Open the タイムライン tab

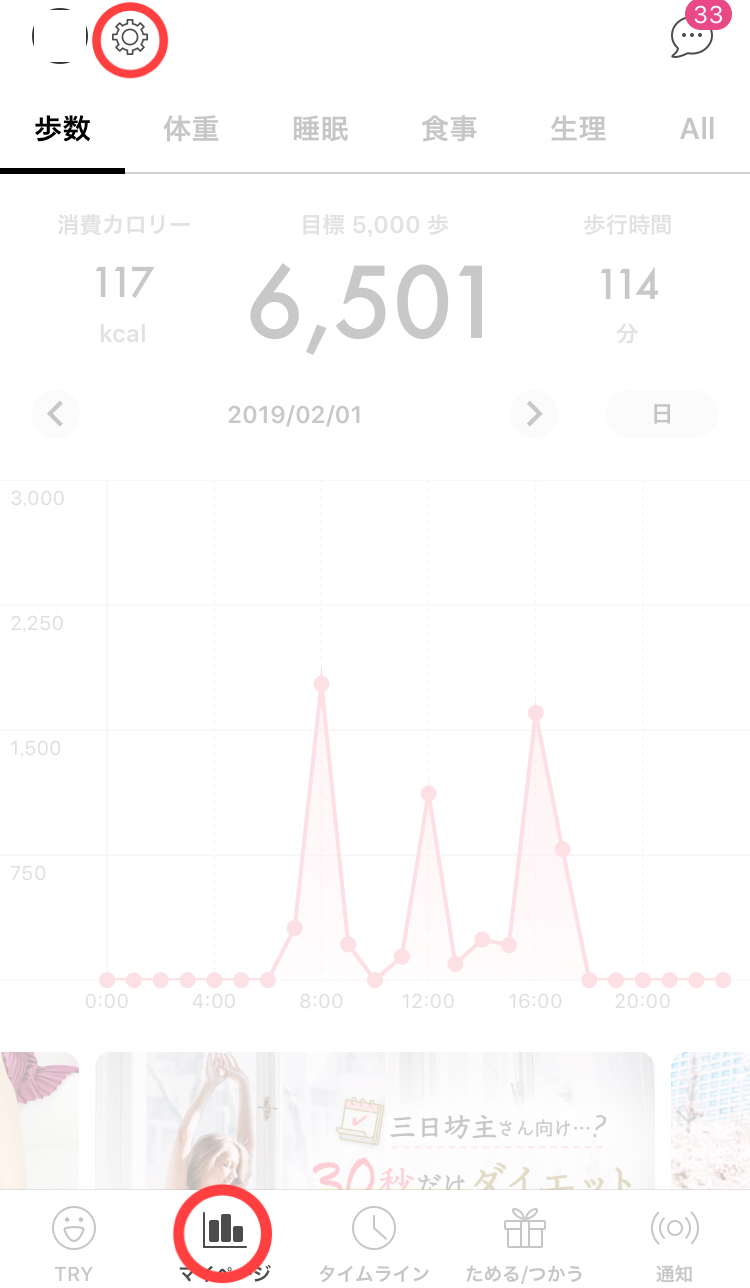click(374, 1243)
